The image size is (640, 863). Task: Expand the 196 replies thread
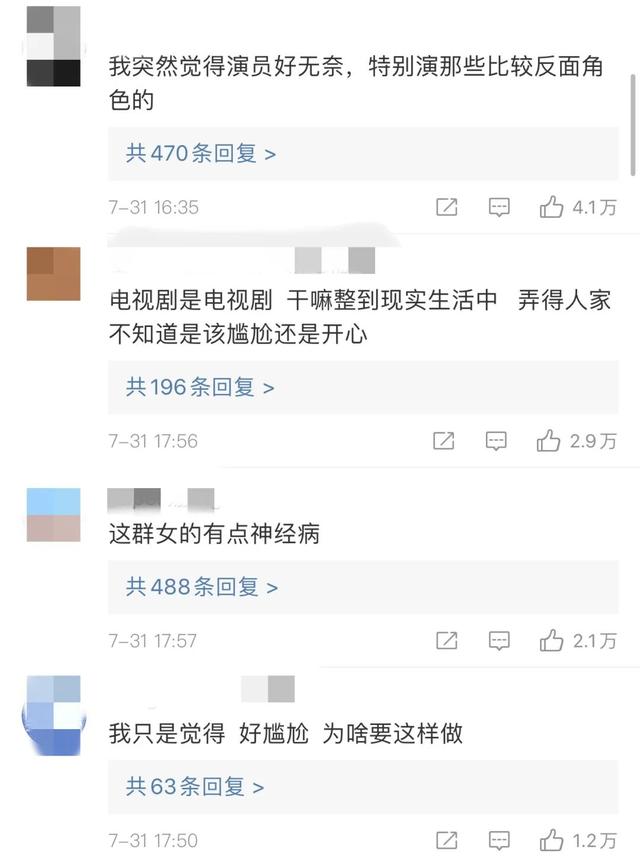199,388
